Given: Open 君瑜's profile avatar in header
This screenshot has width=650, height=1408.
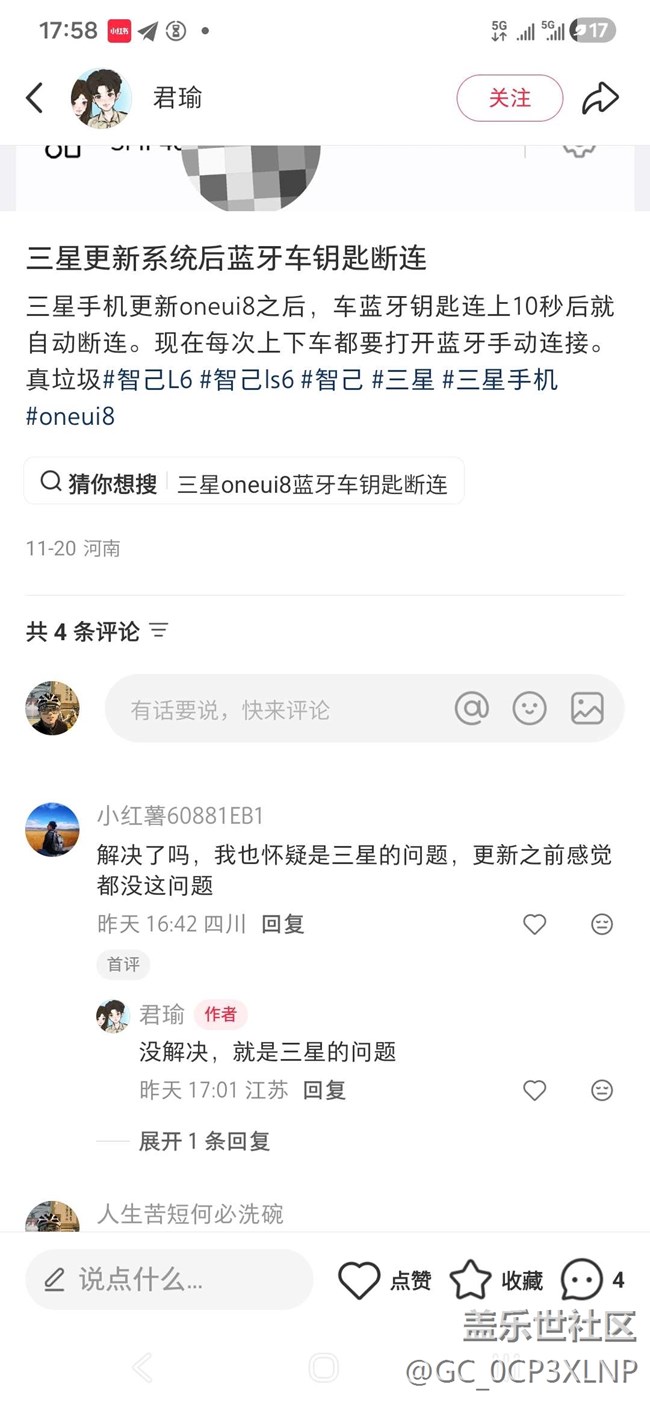Looking at the screenshot, I should [101, 98].
